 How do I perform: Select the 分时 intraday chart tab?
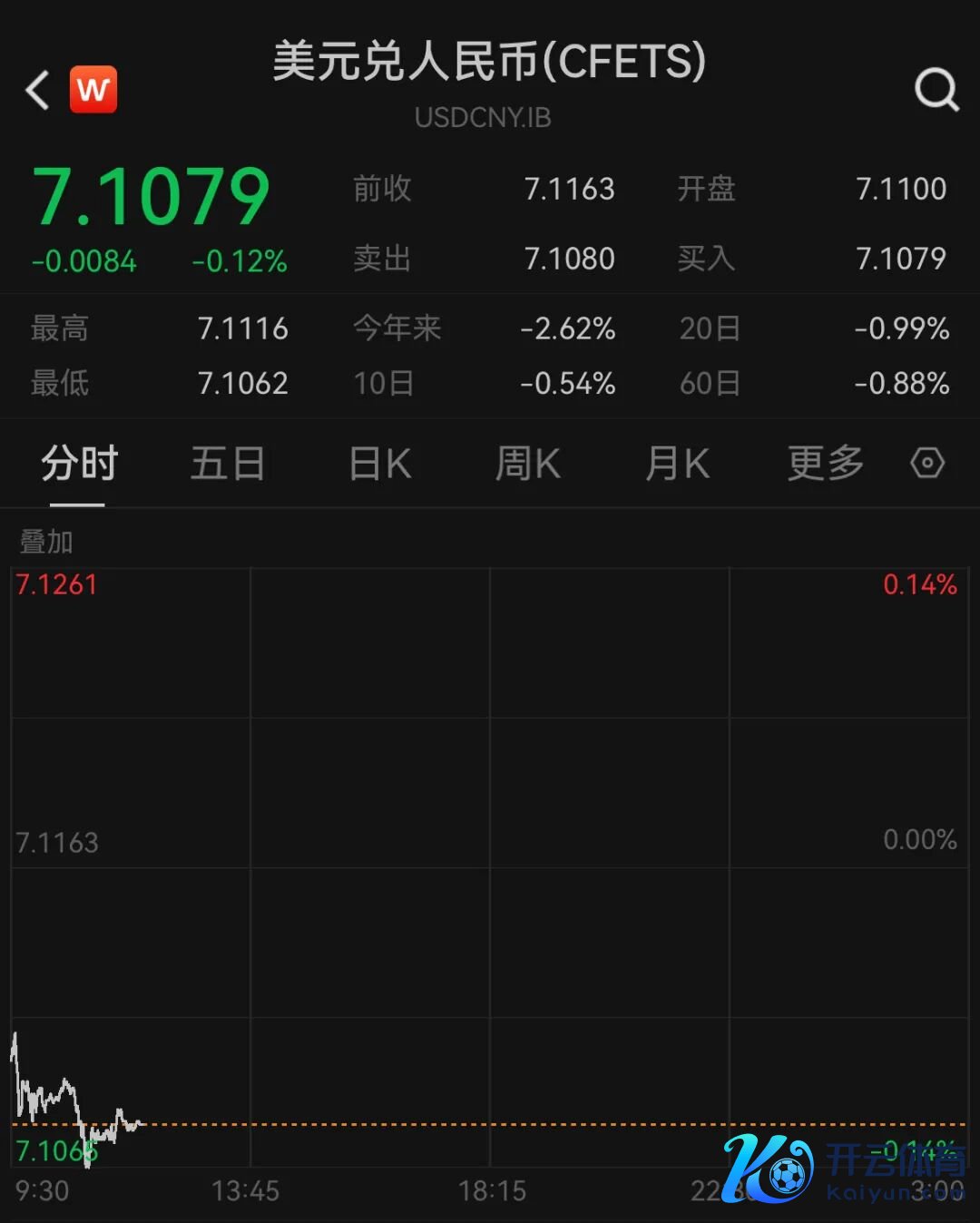(79, 464)
